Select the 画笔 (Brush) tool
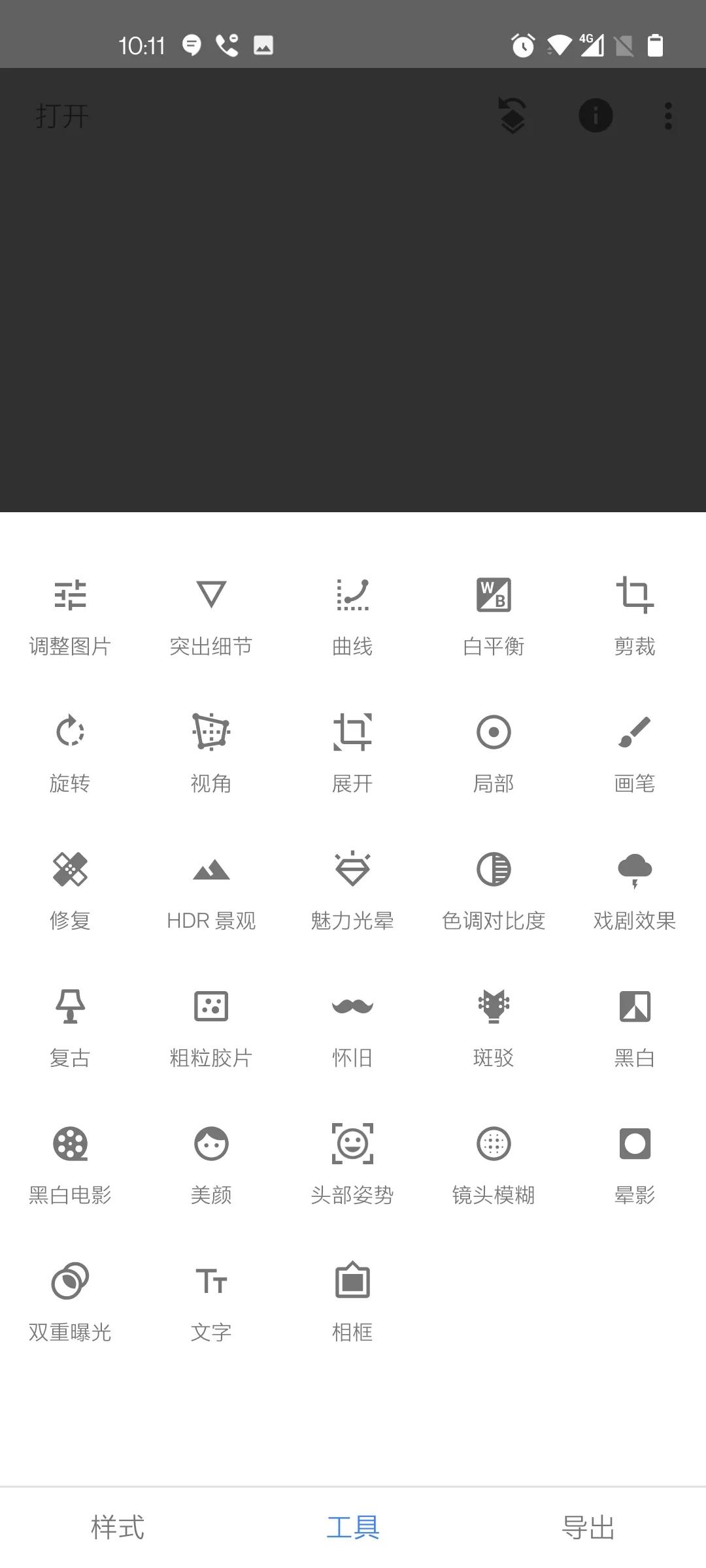The height and width of the screenshot is (1568, 706). (634, 751)
